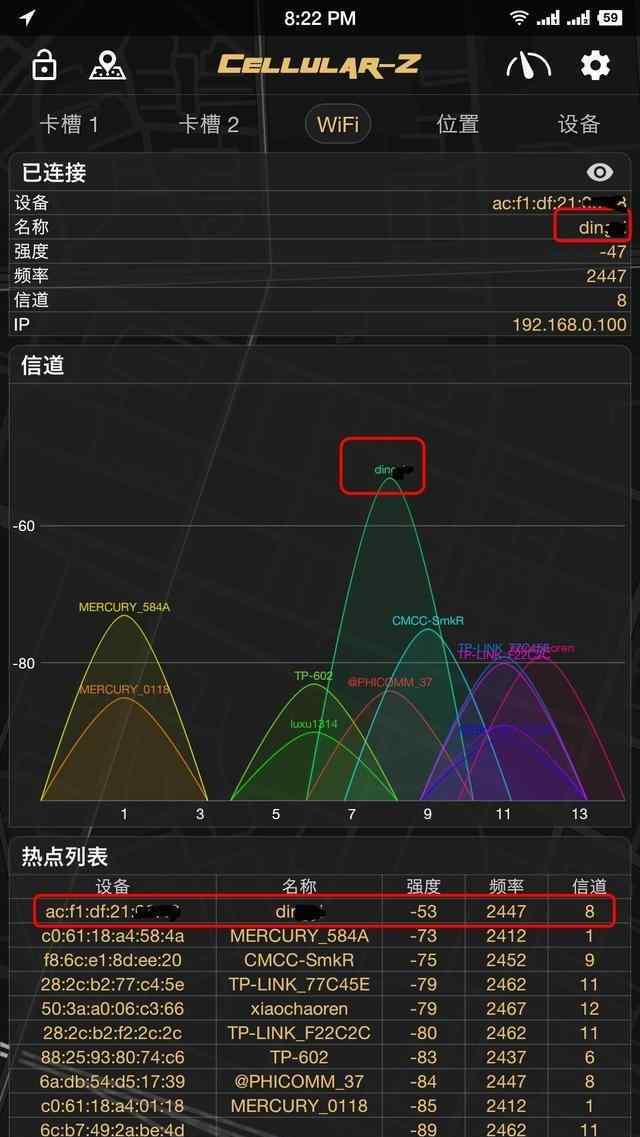Open the map location icon
This screenshot has width=640, height=1137.
pos(107,65)
